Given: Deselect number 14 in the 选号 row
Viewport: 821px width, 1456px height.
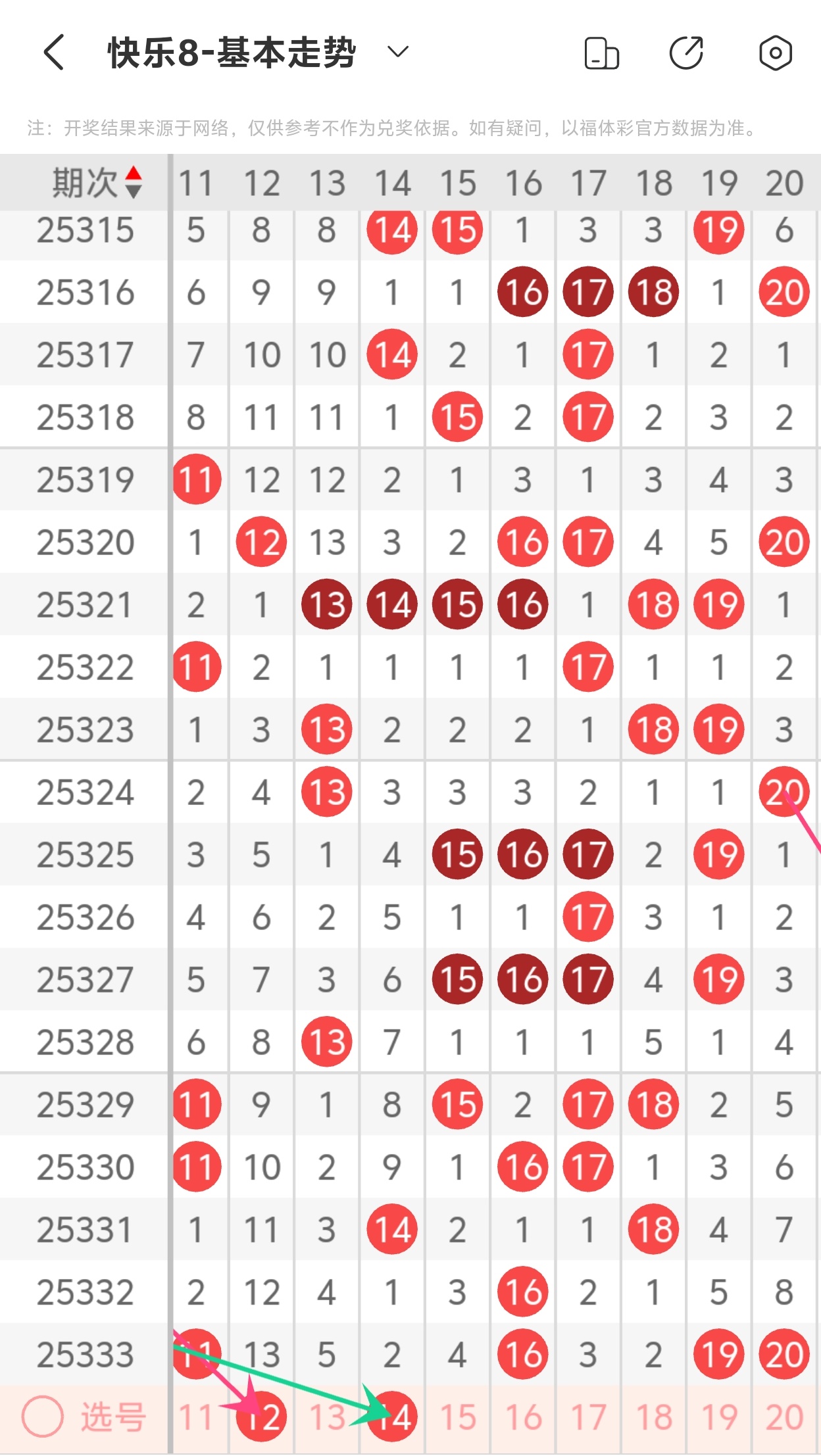Looking at the screenshot, I should [392, 1417].
